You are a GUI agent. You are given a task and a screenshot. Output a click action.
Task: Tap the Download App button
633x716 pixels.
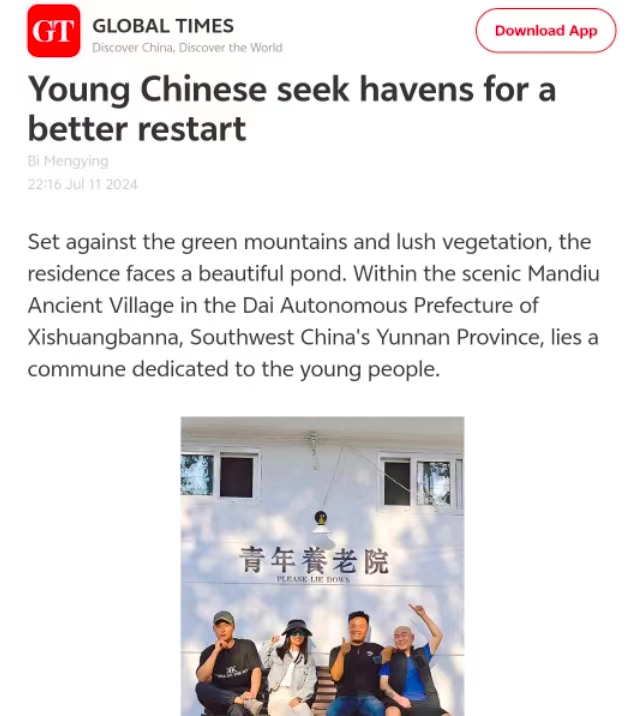pos(545,30)
